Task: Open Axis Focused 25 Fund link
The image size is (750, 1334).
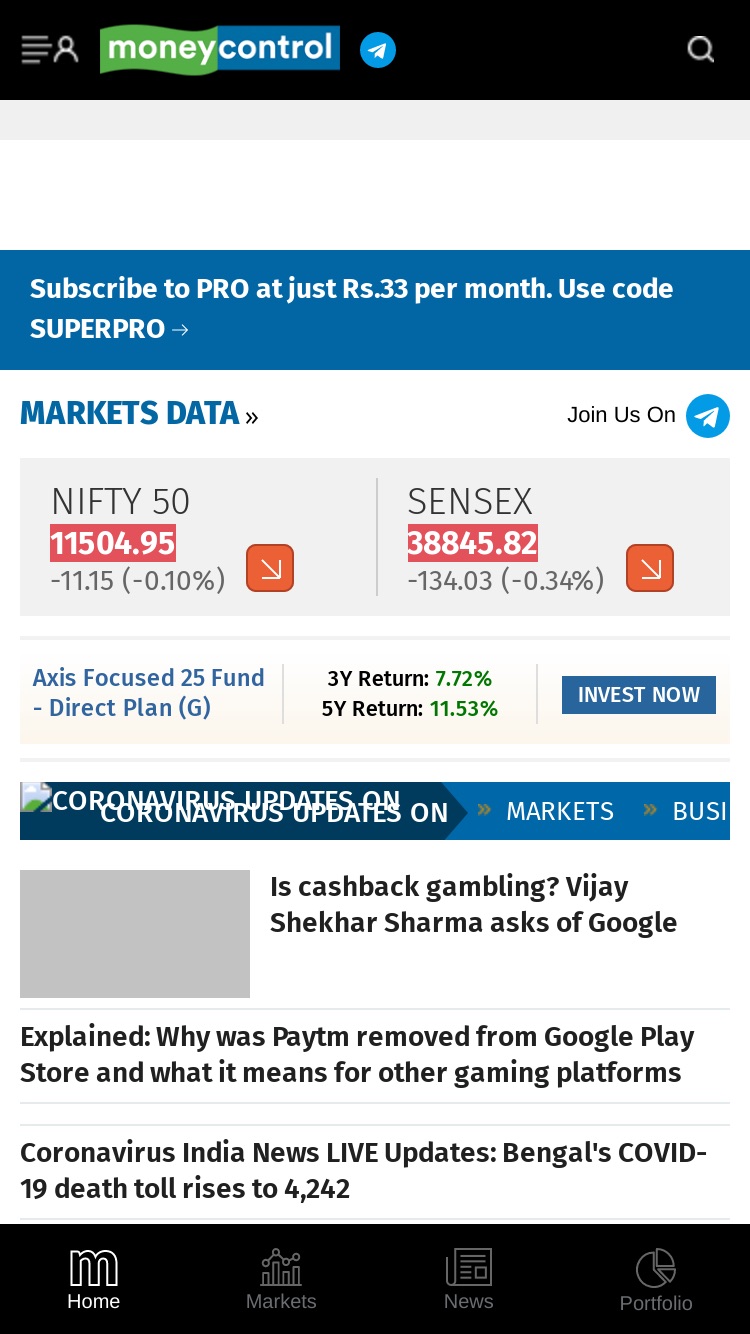Action: click(x=149, y=692)
